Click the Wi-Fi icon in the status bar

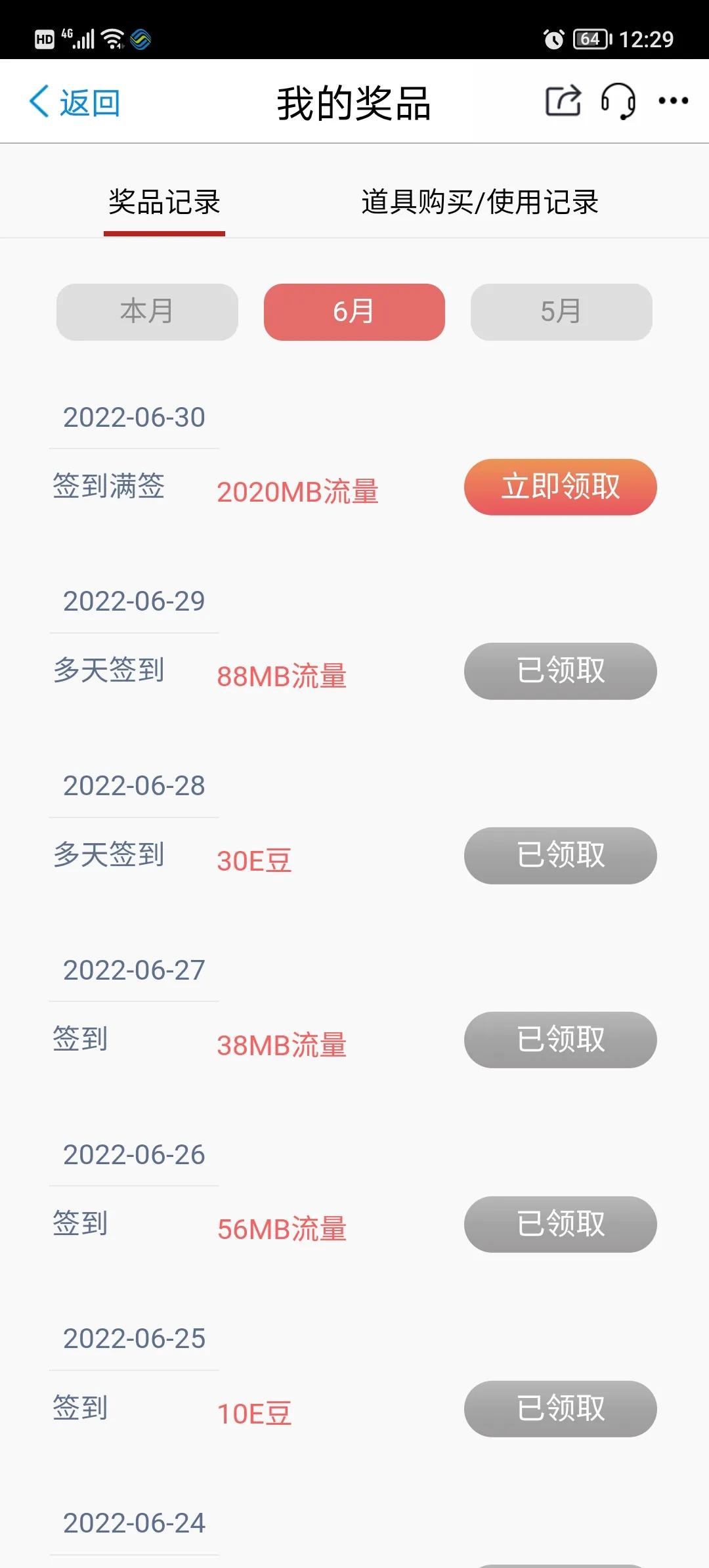pos(113,37)
